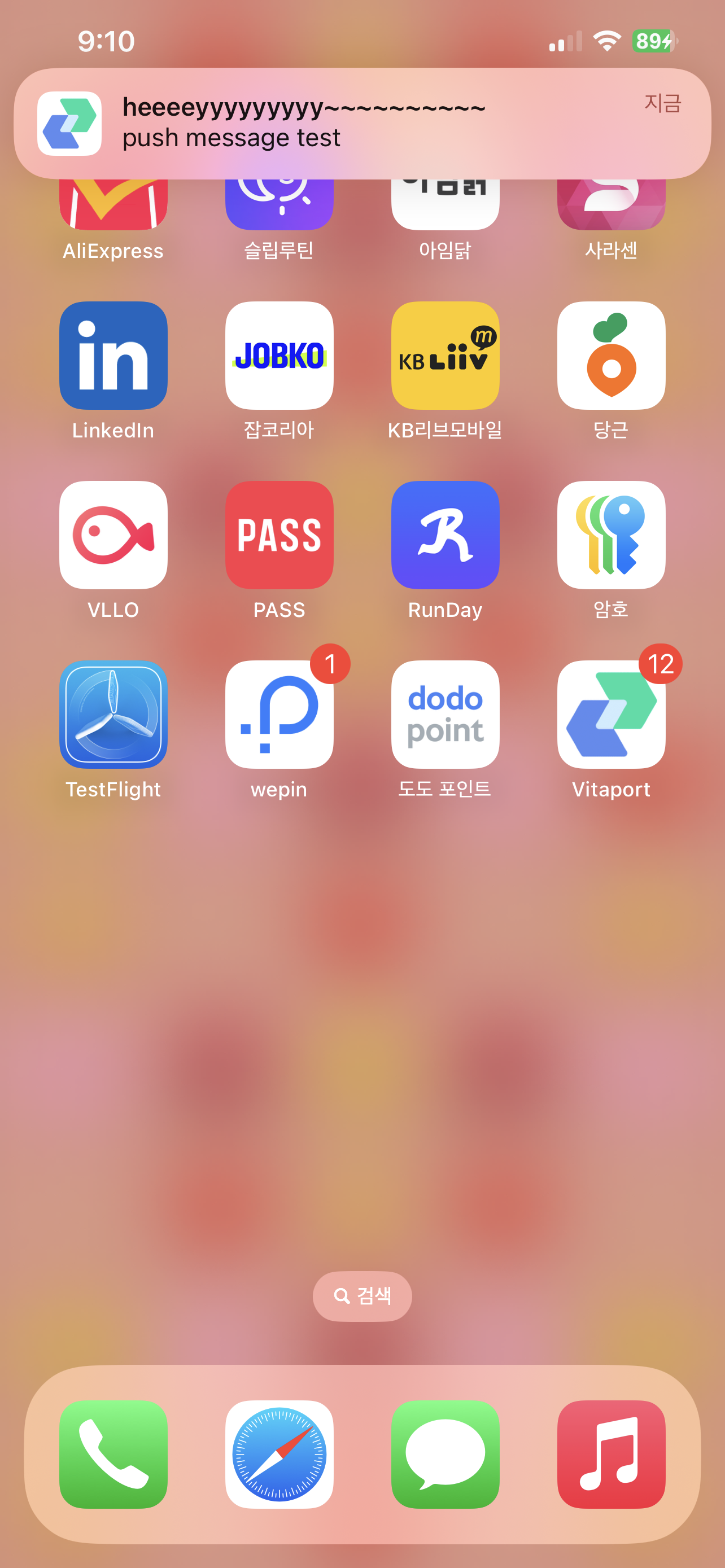Open the AliExpress app

113,207
